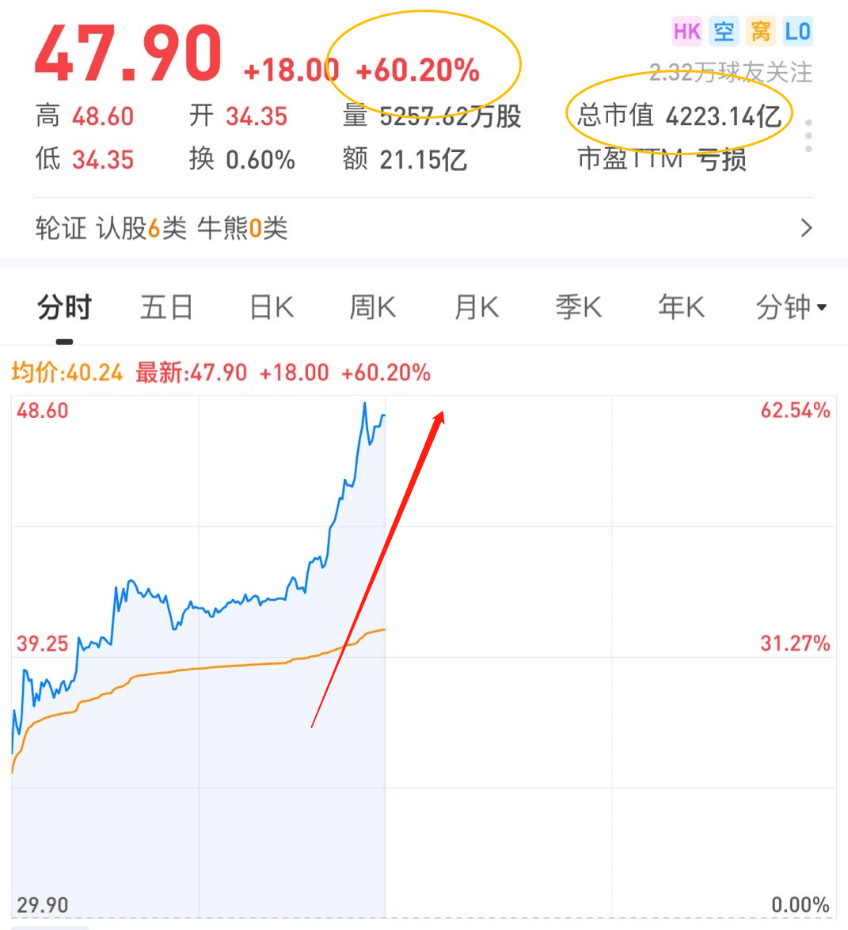The height and width of the screenshot is (930, 848).
Task: Expand the 分钟 interval dropdown
Action: 791,307
